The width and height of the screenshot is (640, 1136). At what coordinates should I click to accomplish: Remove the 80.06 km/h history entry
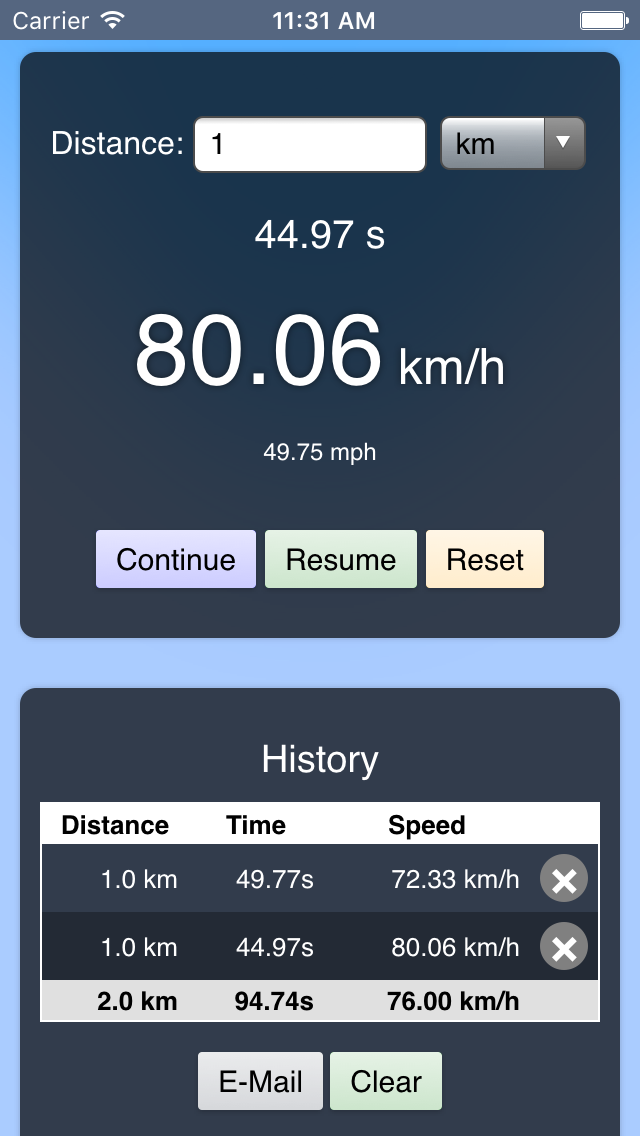[x=564, y=947]
